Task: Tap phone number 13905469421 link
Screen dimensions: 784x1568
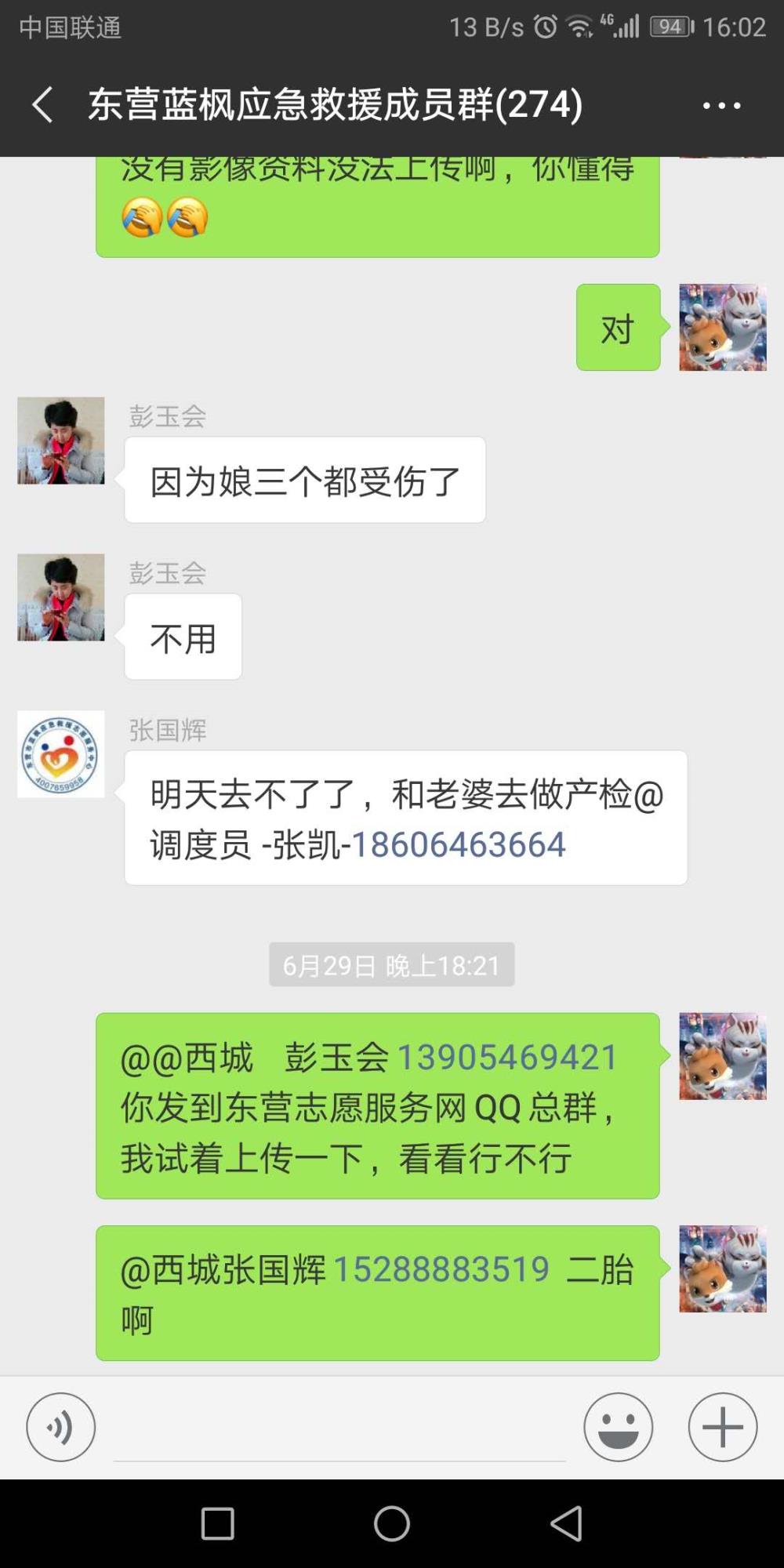Action: pos(507,1057)
